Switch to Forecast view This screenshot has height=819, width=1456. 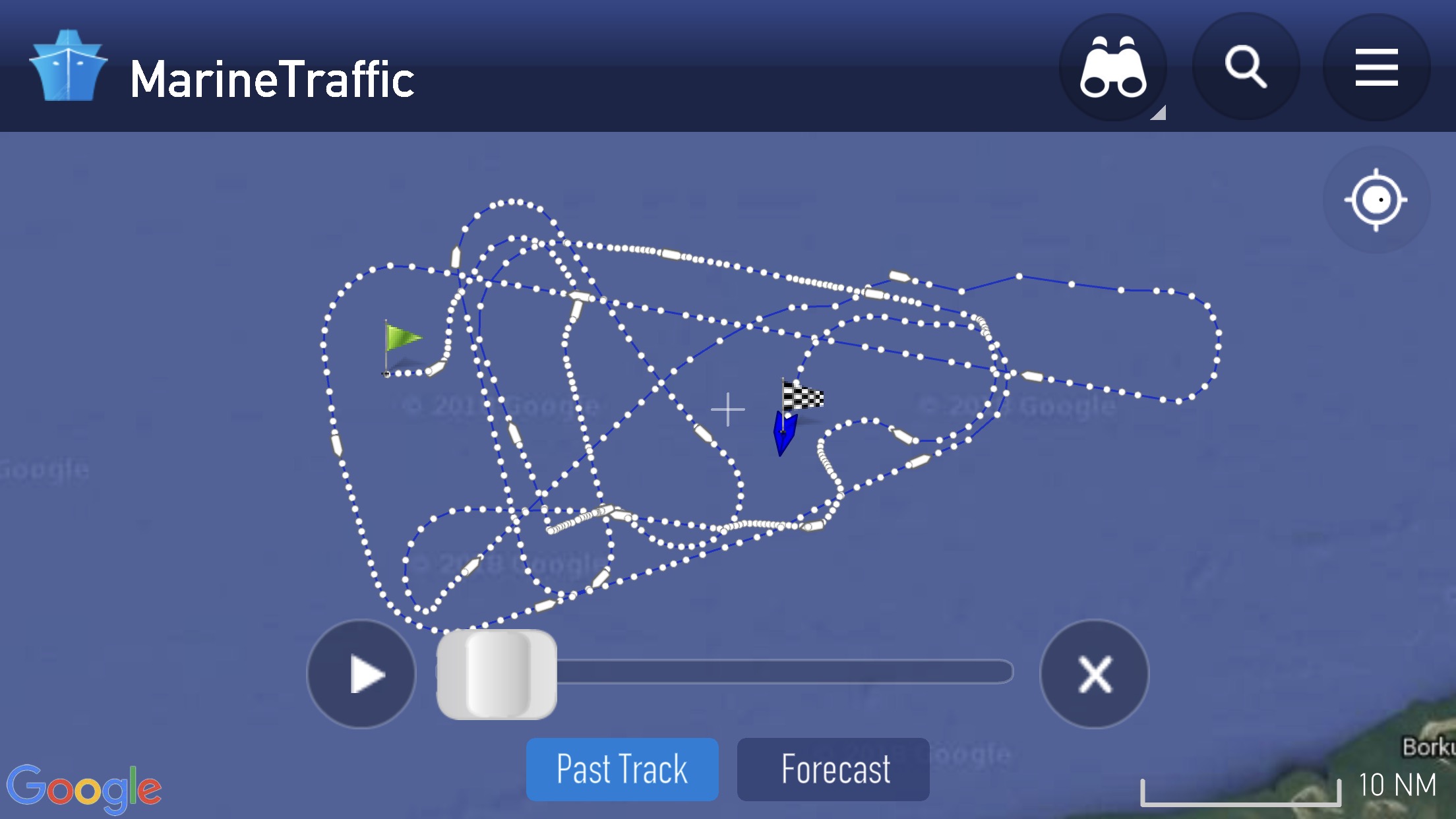[x=834, y=769]
